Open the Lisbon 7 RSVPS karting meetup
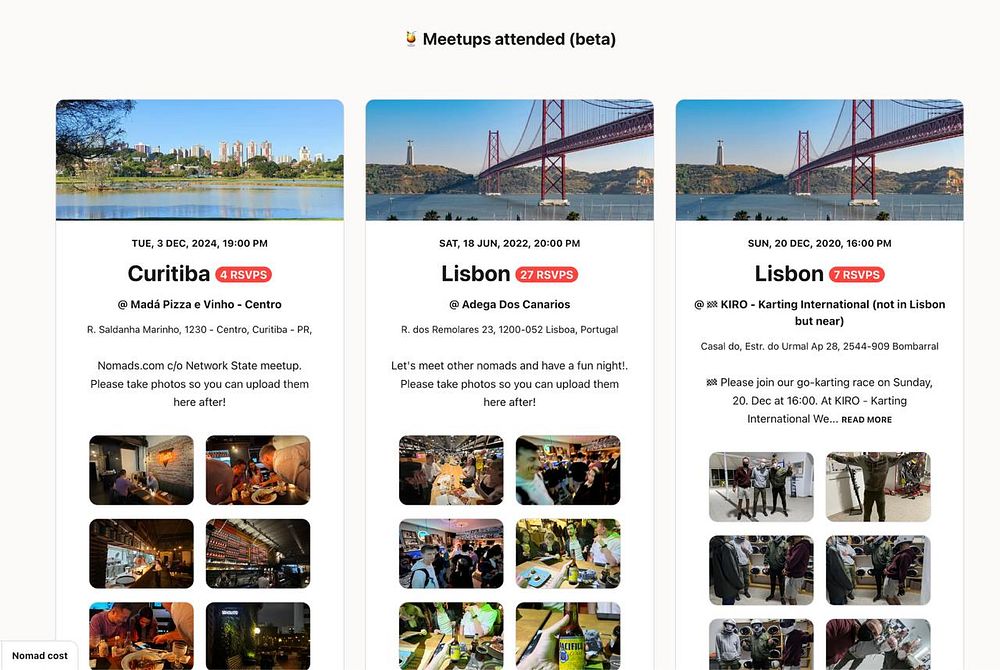The height and width of the screenshot is (670, 1000). point(788,274)
